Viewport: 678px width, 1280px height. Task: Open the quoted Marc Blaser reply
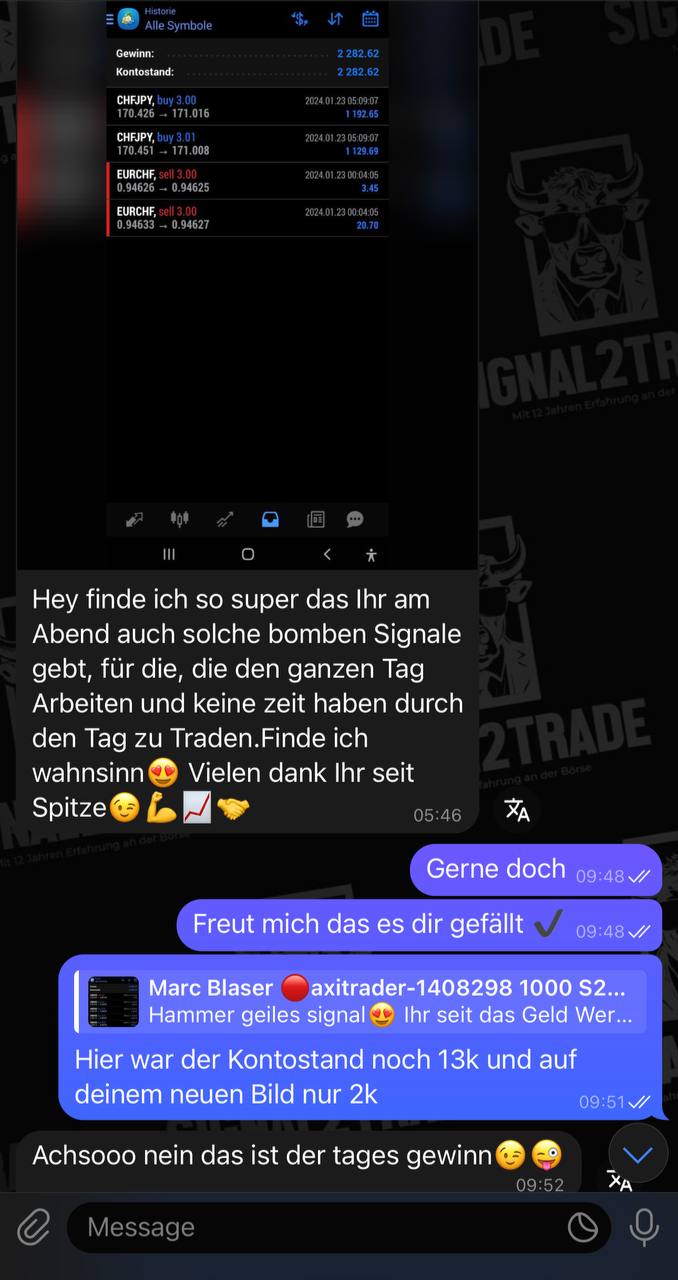pyautogui.click(x=360, y=1000)
